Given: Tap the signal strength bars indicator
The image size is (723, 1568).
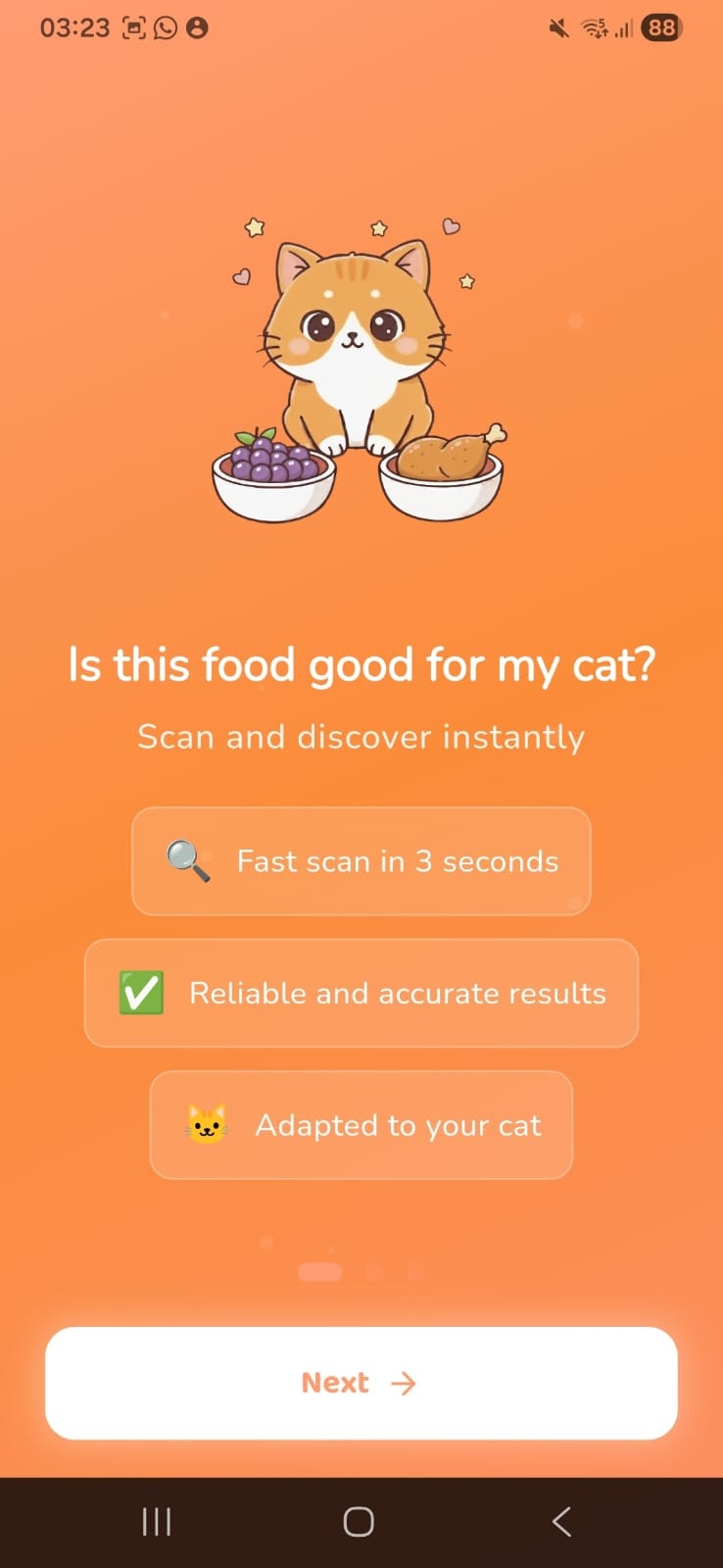Looking at the screenshot, I should point(624,27).
